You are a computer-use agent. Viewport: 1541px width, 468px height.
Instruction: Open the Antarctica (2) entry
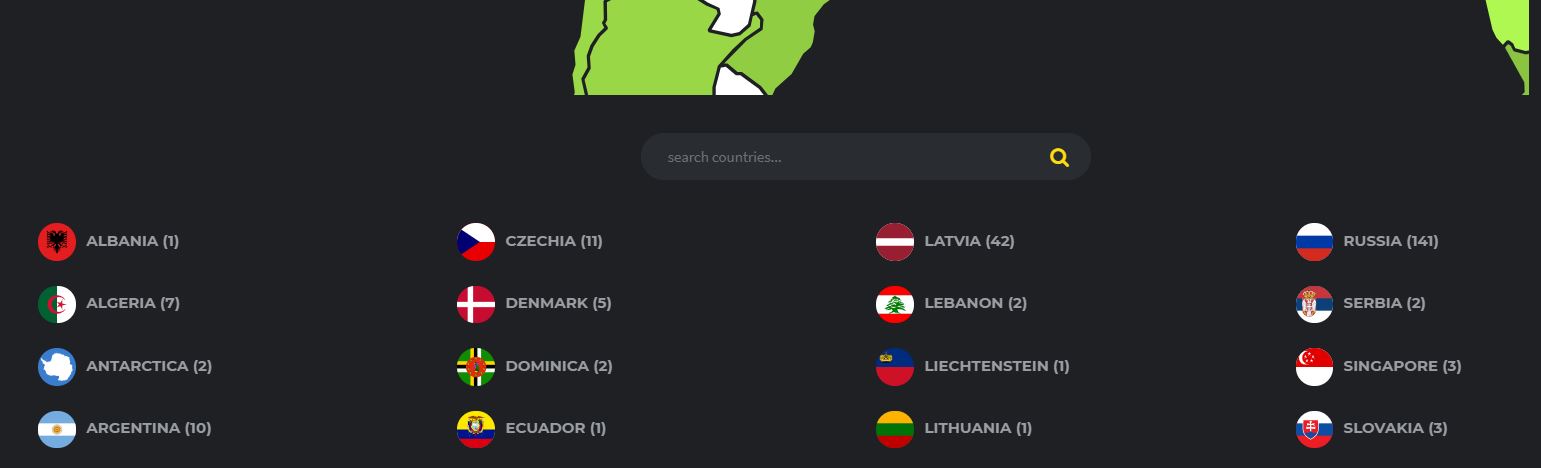pos(148,366)
